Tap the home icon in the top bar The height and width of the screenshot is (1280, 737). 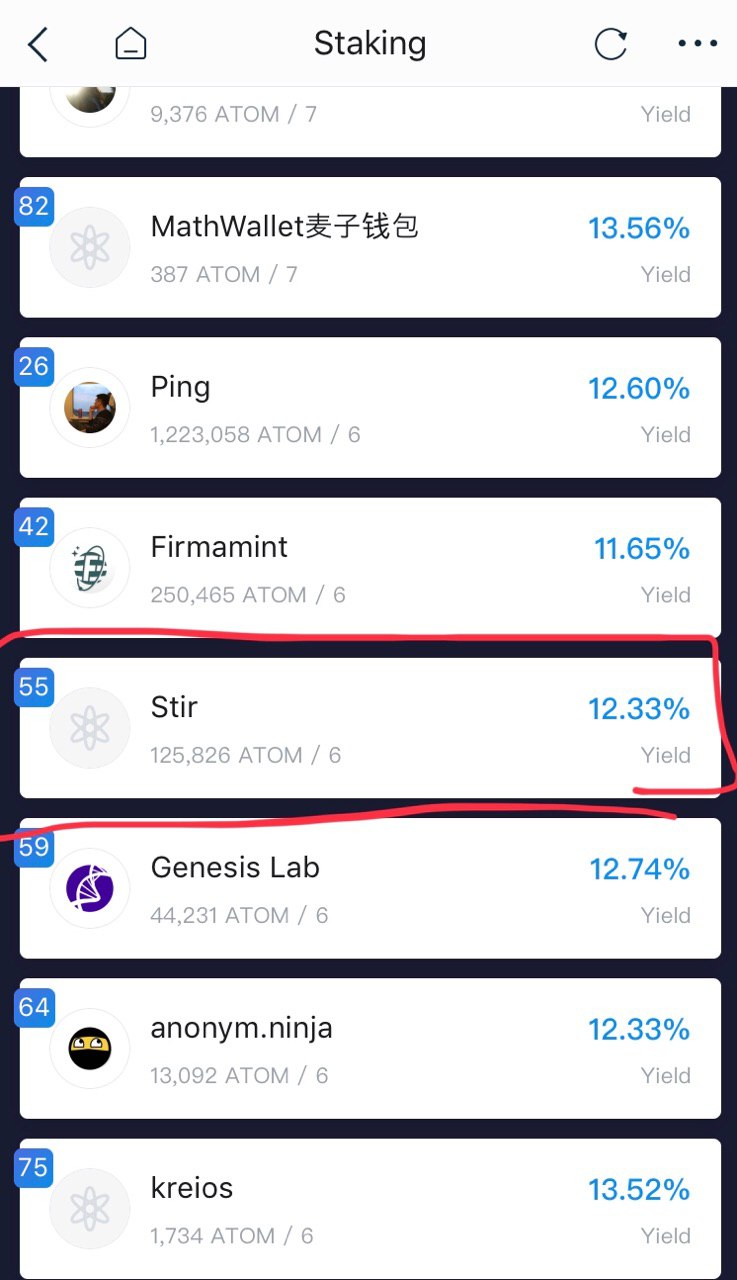pos(131,44)
